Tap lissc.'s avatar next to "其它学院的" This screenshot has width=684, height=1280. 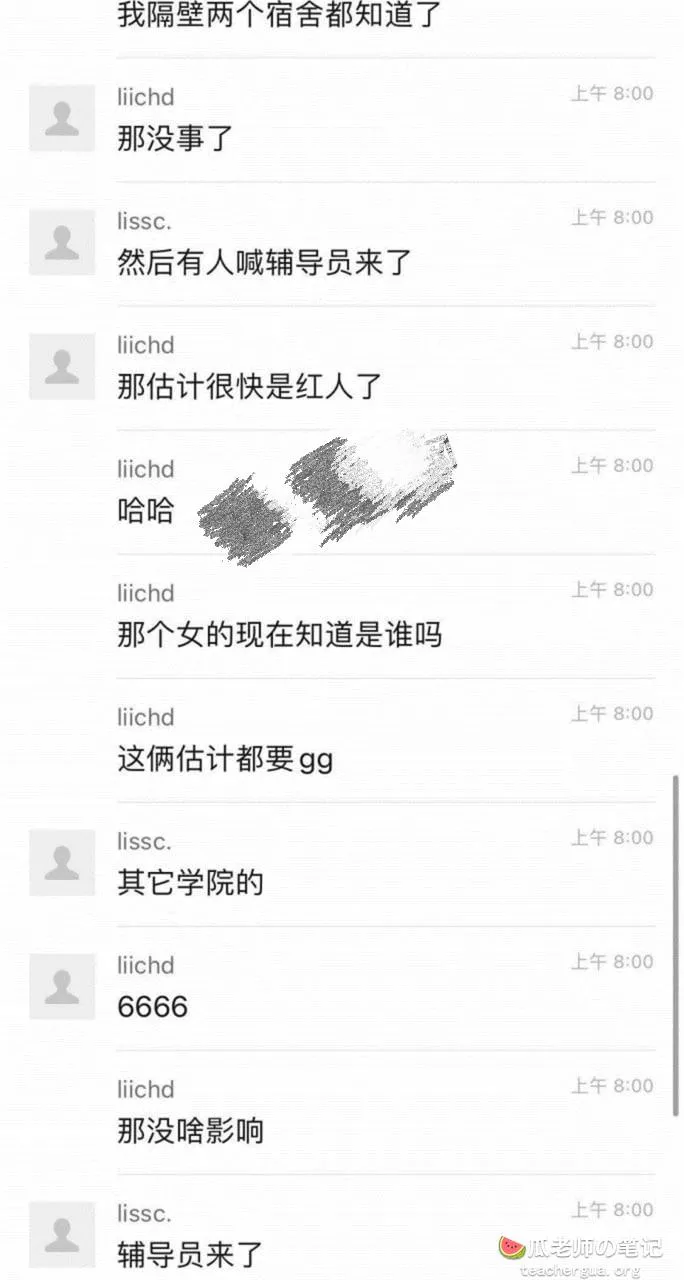point(62,862)
